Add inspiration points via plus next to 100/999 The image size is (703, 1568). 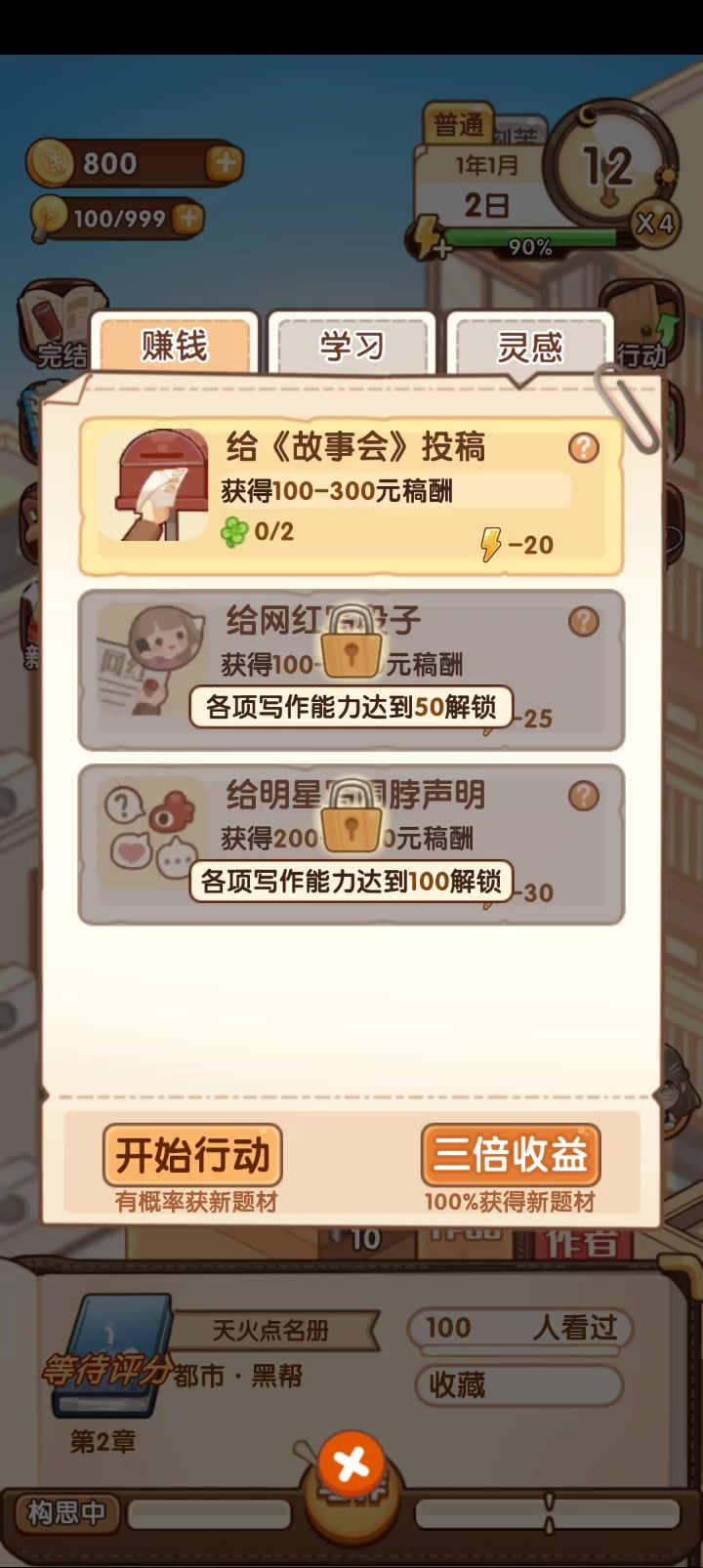(x=188, y=218)
